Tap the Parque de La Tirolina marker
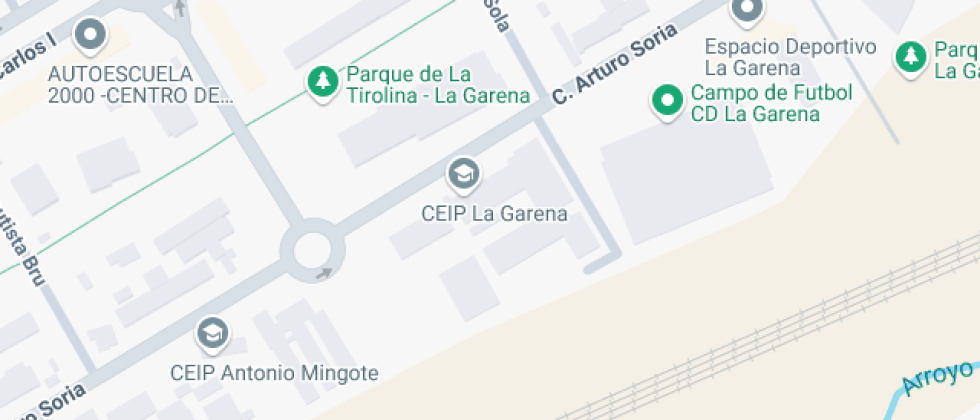 pos(322,83)
